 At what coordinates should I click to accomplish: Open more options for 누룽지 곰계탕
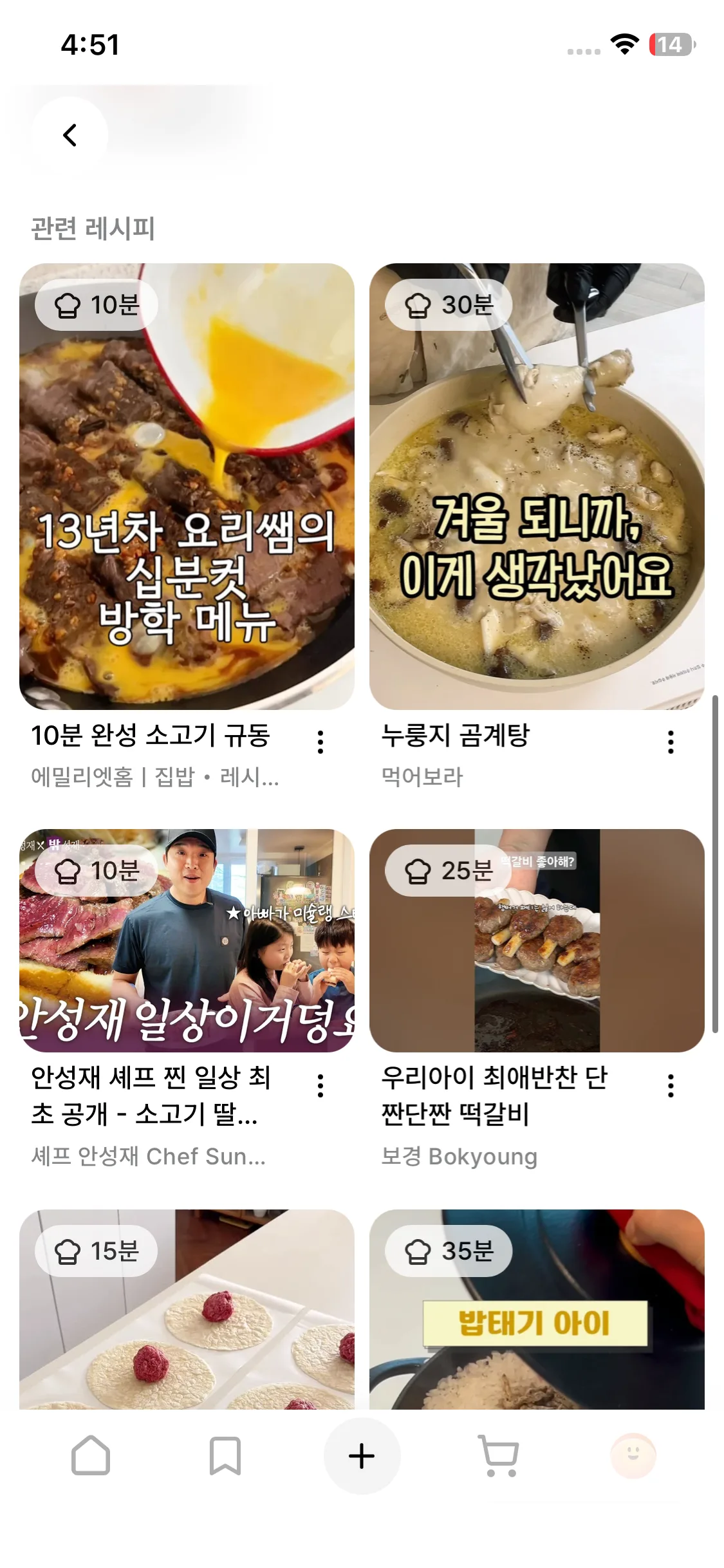[671, 742]
